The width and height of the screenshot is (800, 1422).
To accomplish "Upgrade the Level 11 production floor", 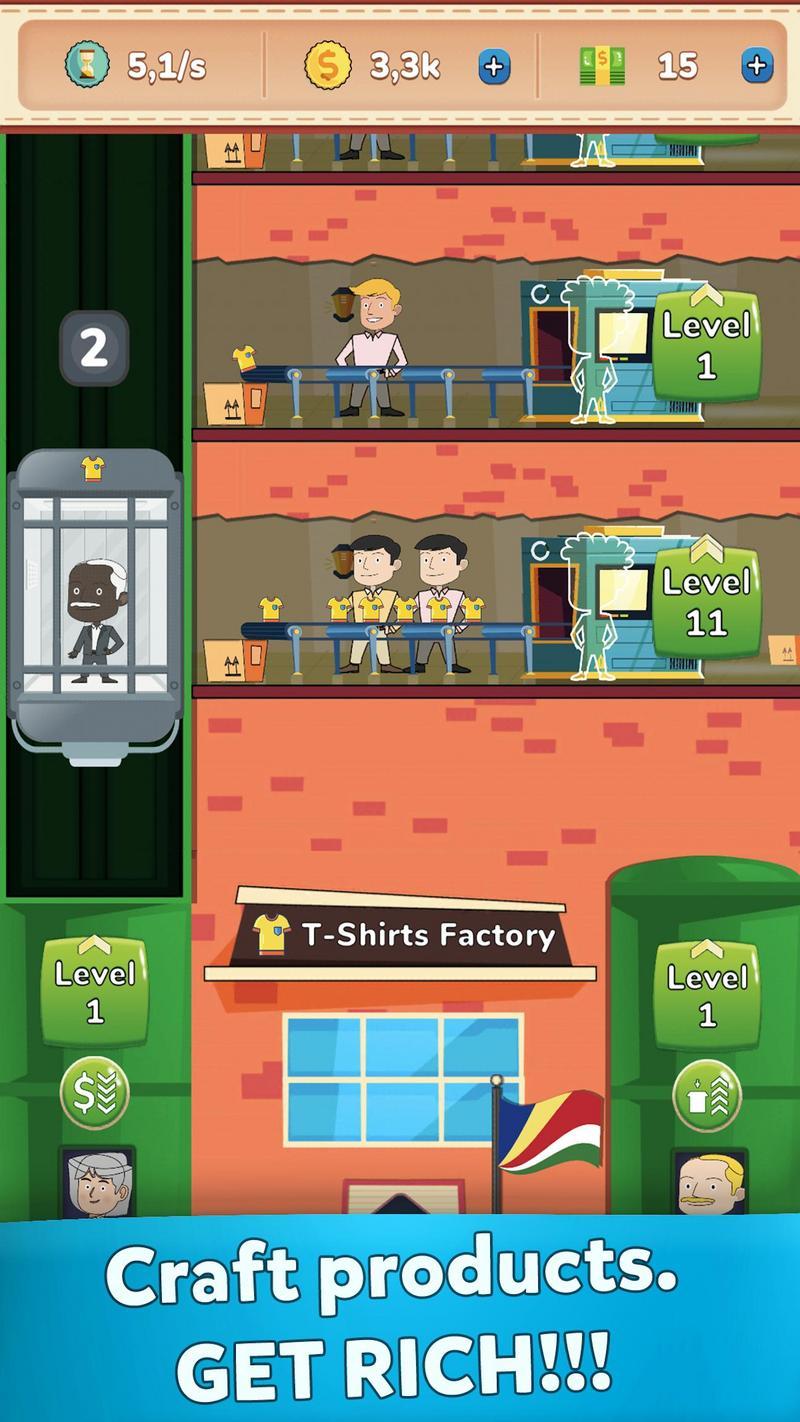I will (706, 602).
